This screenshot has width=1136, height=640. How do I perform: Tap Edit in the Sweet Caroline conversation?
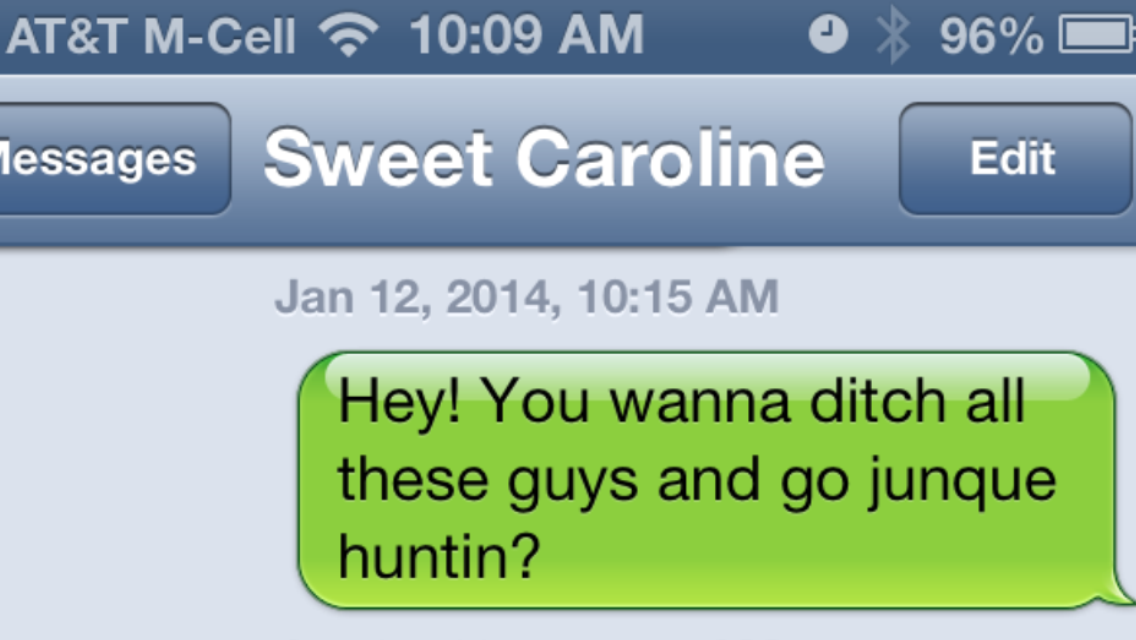coord(1014,159)
